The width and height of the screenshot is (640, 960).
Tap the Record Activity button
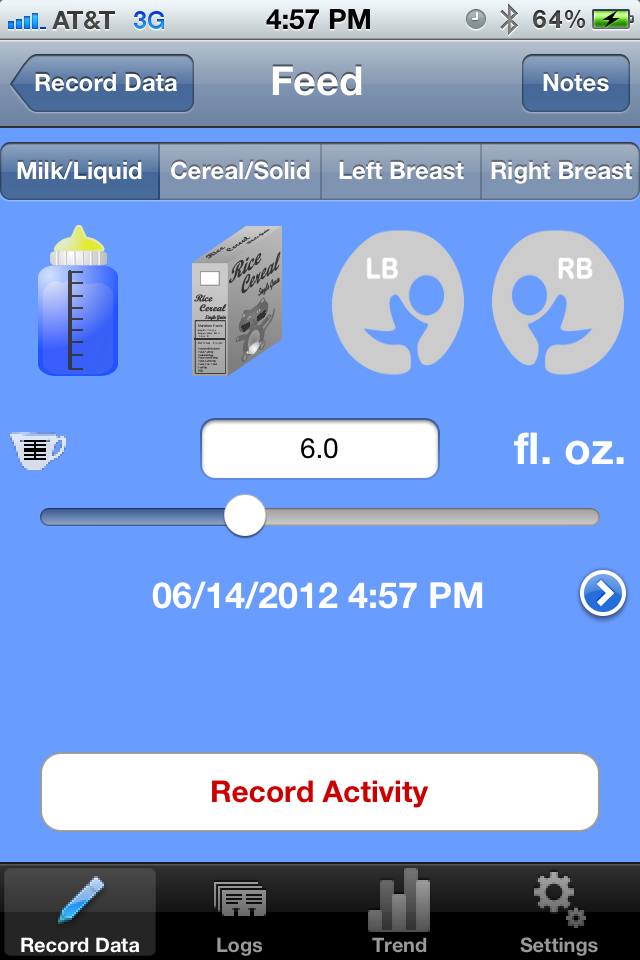pos(320,792)
